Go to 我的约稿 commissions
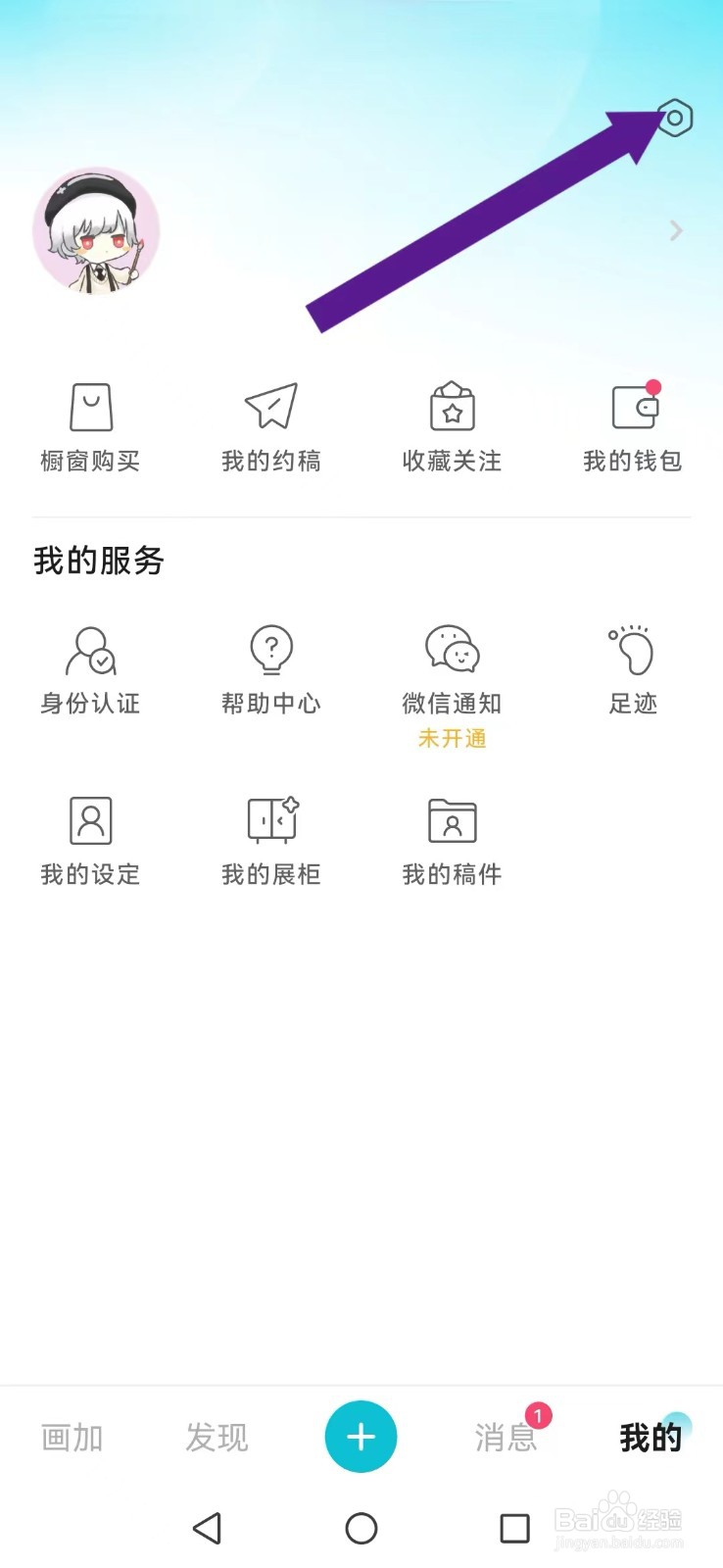Screen dimensions: 723x1568 [271, 427]
